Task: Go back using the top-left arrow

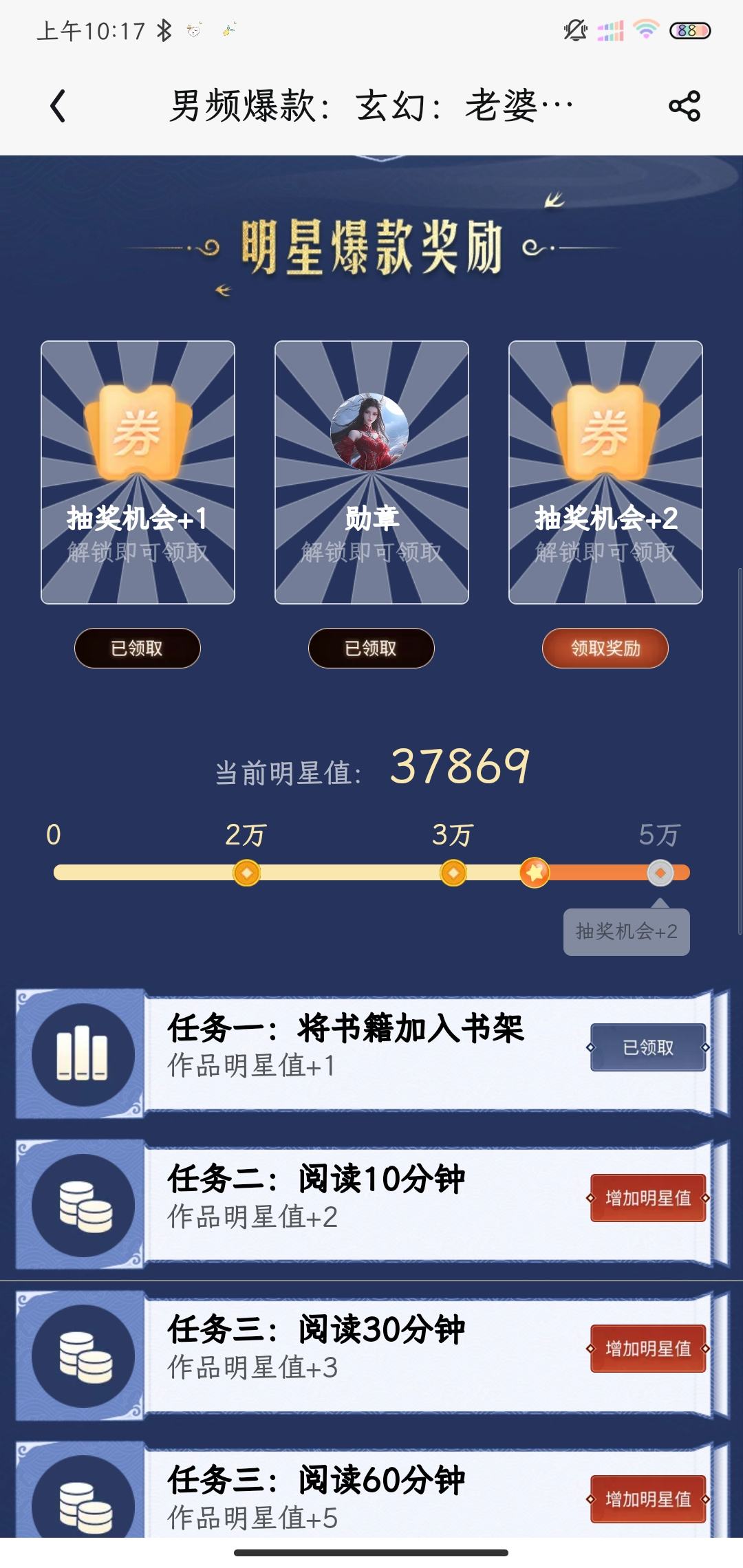Action: coord(58,107)
